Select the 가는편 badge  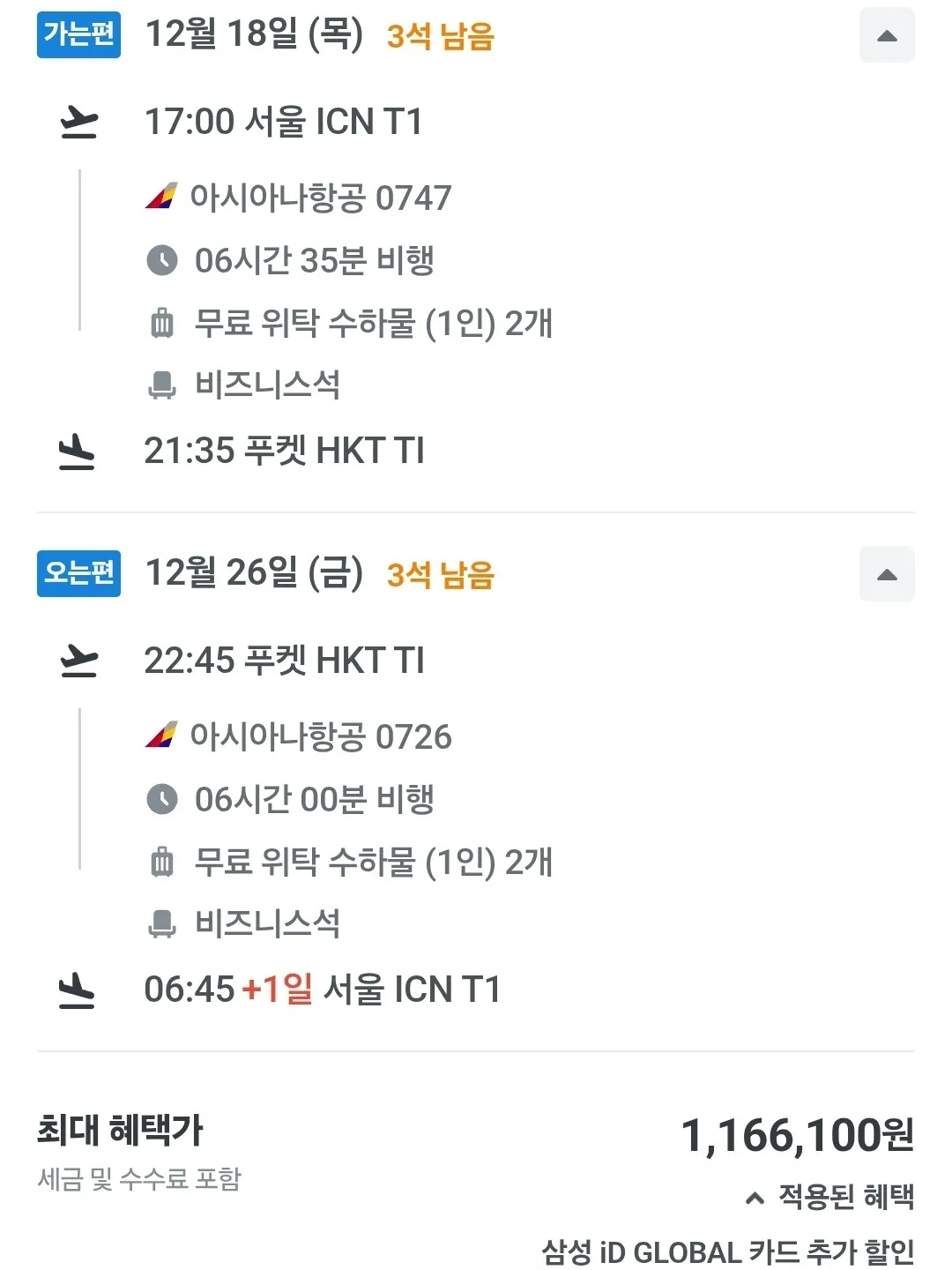click(78, 35)
